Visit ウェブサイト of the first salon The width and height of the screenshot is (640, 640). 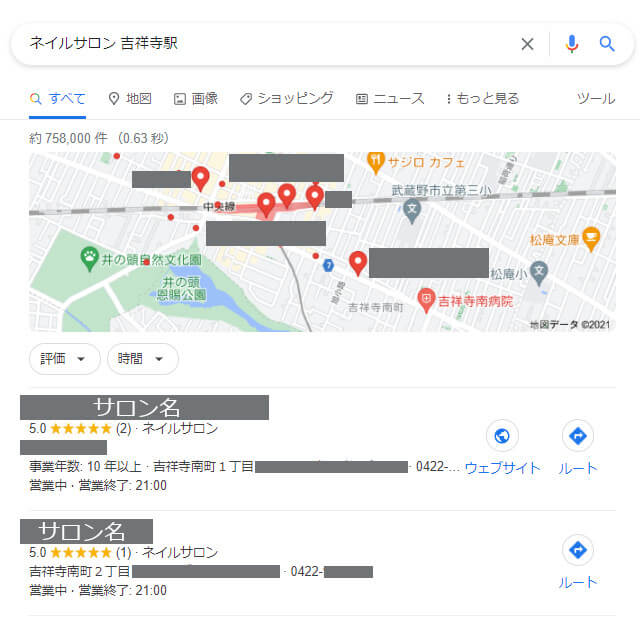502,448
